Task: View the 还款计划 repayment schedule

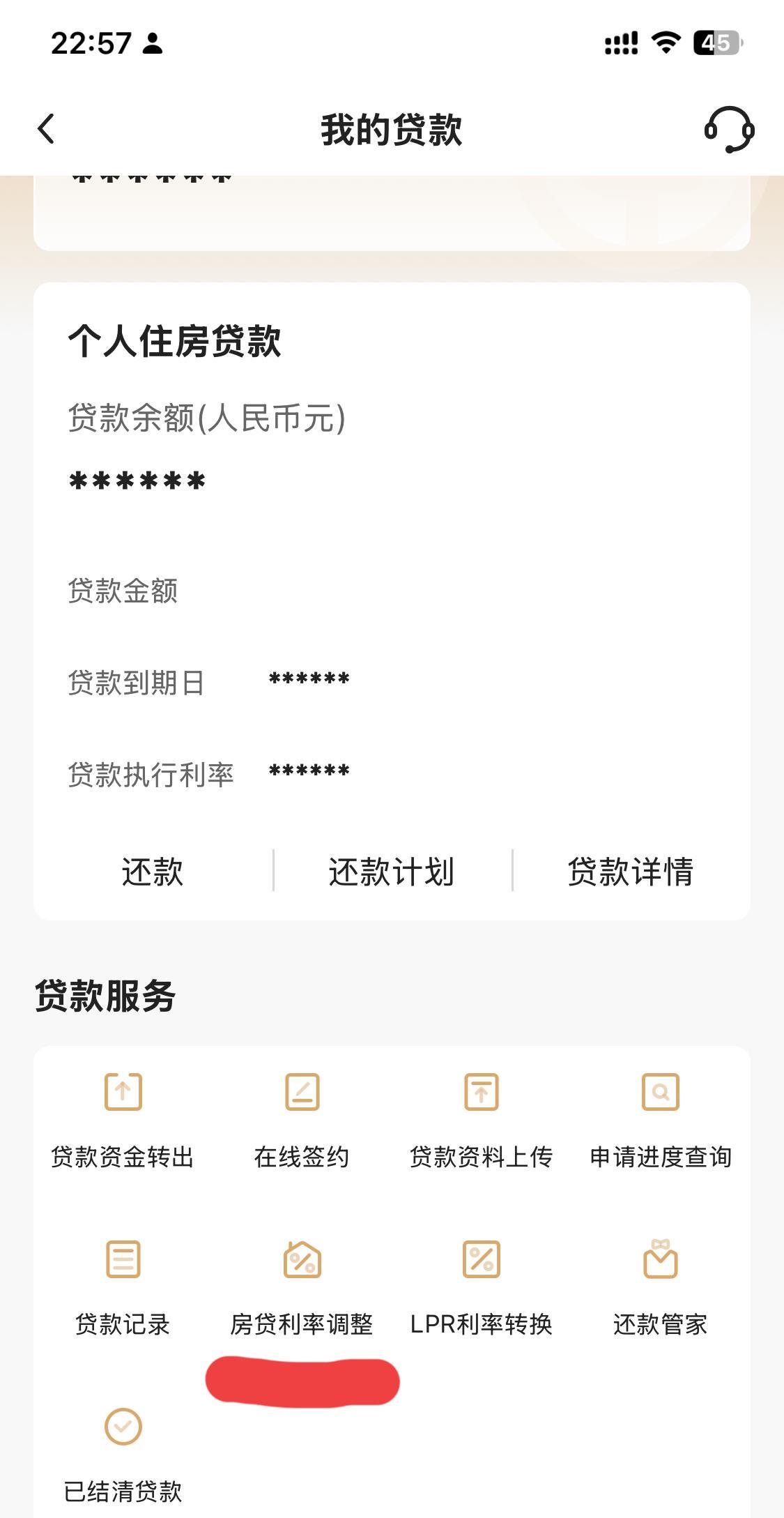Action: click(x=392, y=871)
